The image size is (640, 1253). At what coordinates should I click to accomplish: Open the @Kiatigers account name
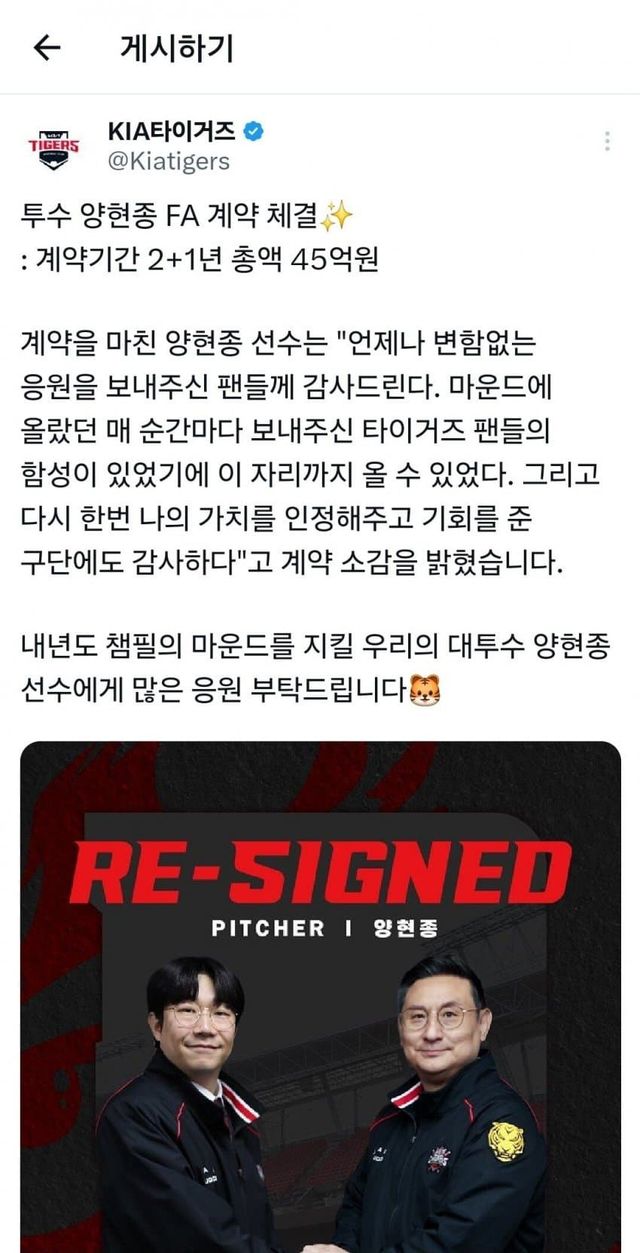(168, 161)
